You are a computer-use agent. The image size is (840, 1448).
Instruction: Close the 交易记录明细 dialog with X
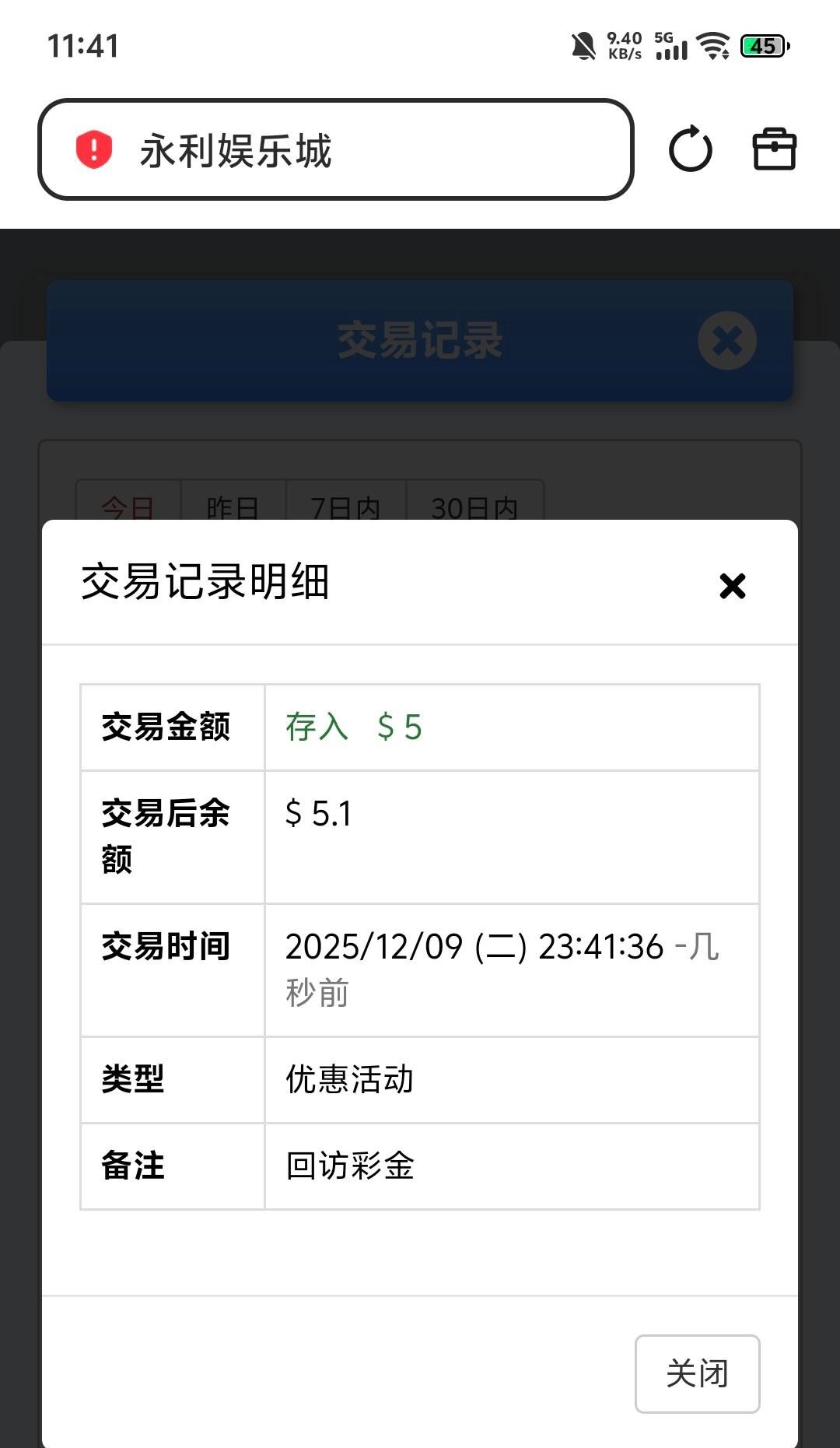tap(732, 586)
